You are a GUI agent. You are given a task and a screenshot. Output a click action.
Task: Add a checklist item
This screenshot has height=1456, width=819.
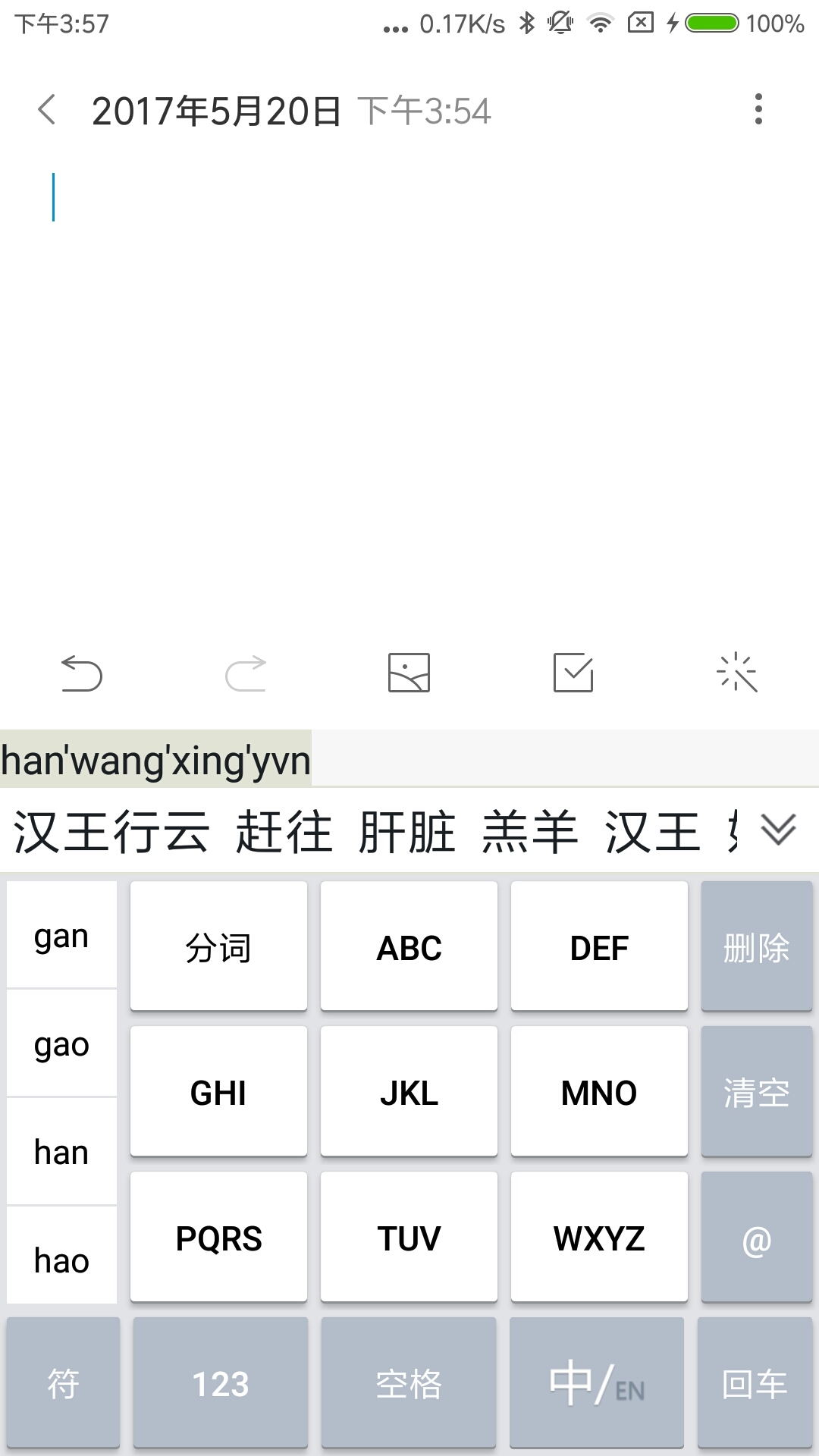pos(573,673)
